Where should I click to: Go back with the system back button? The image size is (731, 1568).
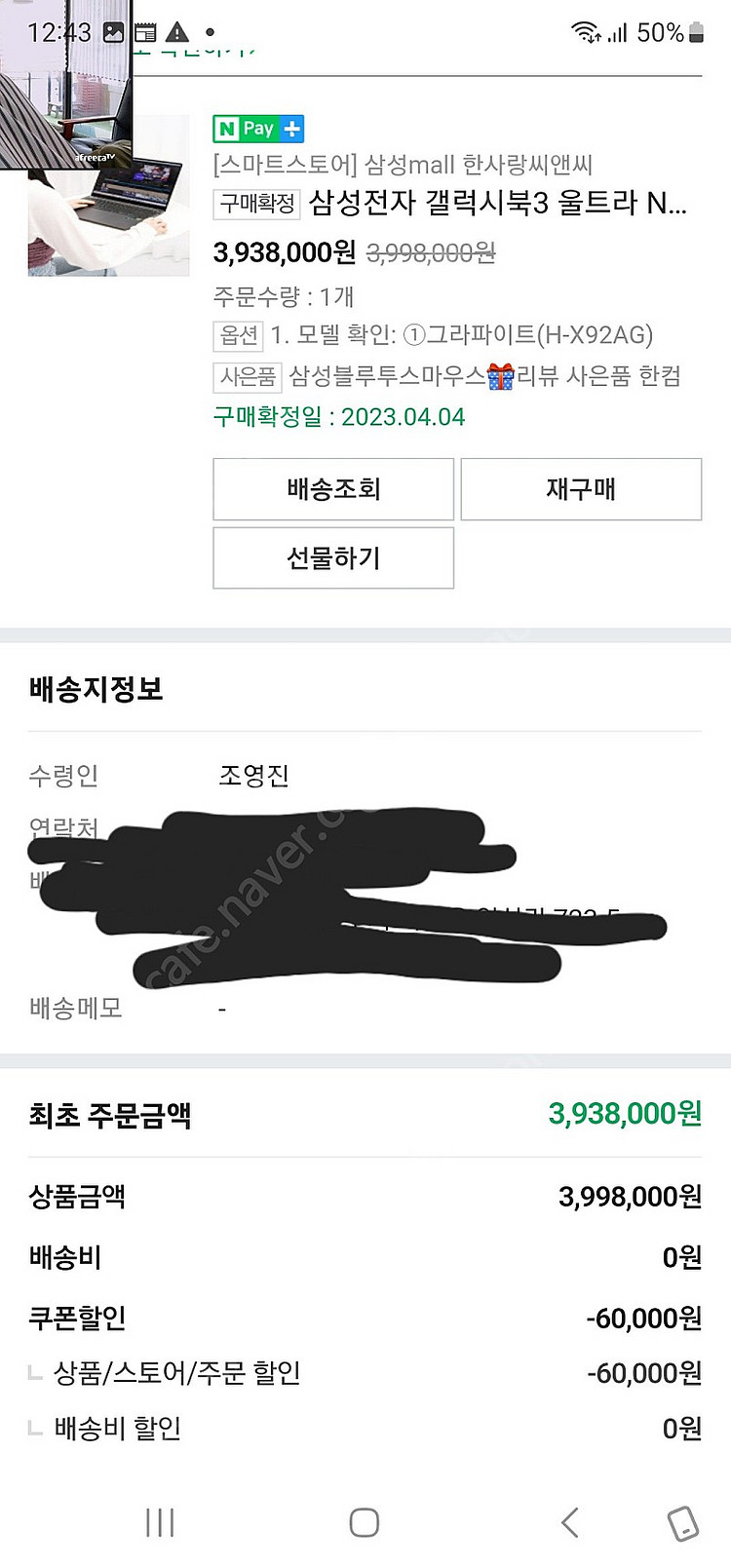tap(570, 1522)
